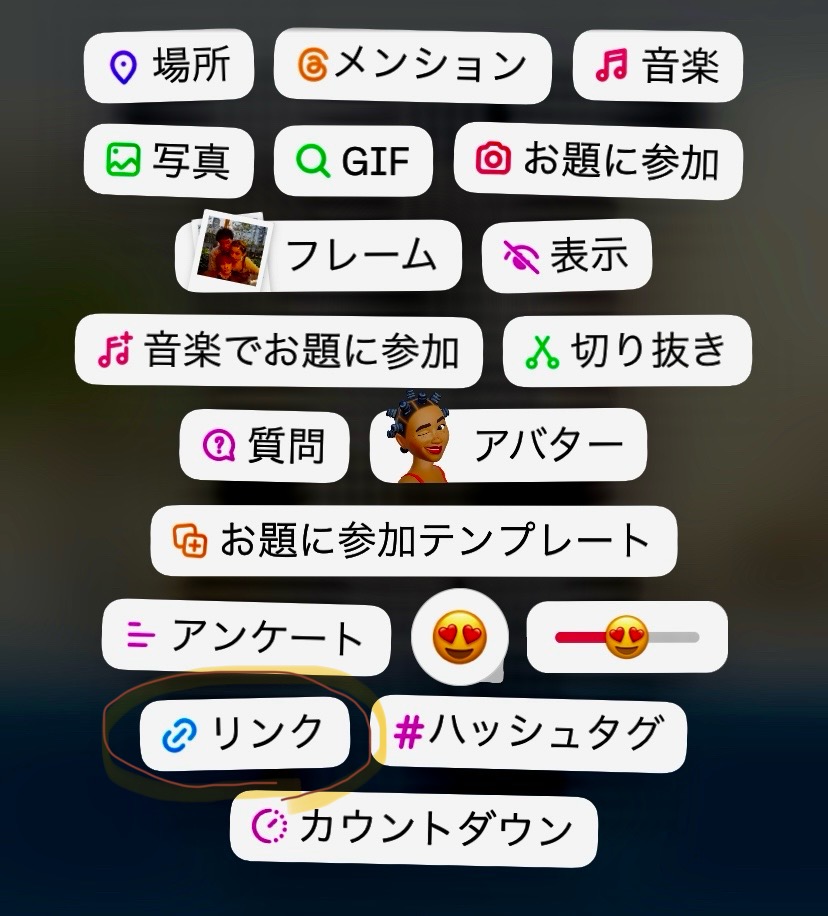Insert a リンク link sticker
This screenshot has width=828, height=916.
coord(246,734)
